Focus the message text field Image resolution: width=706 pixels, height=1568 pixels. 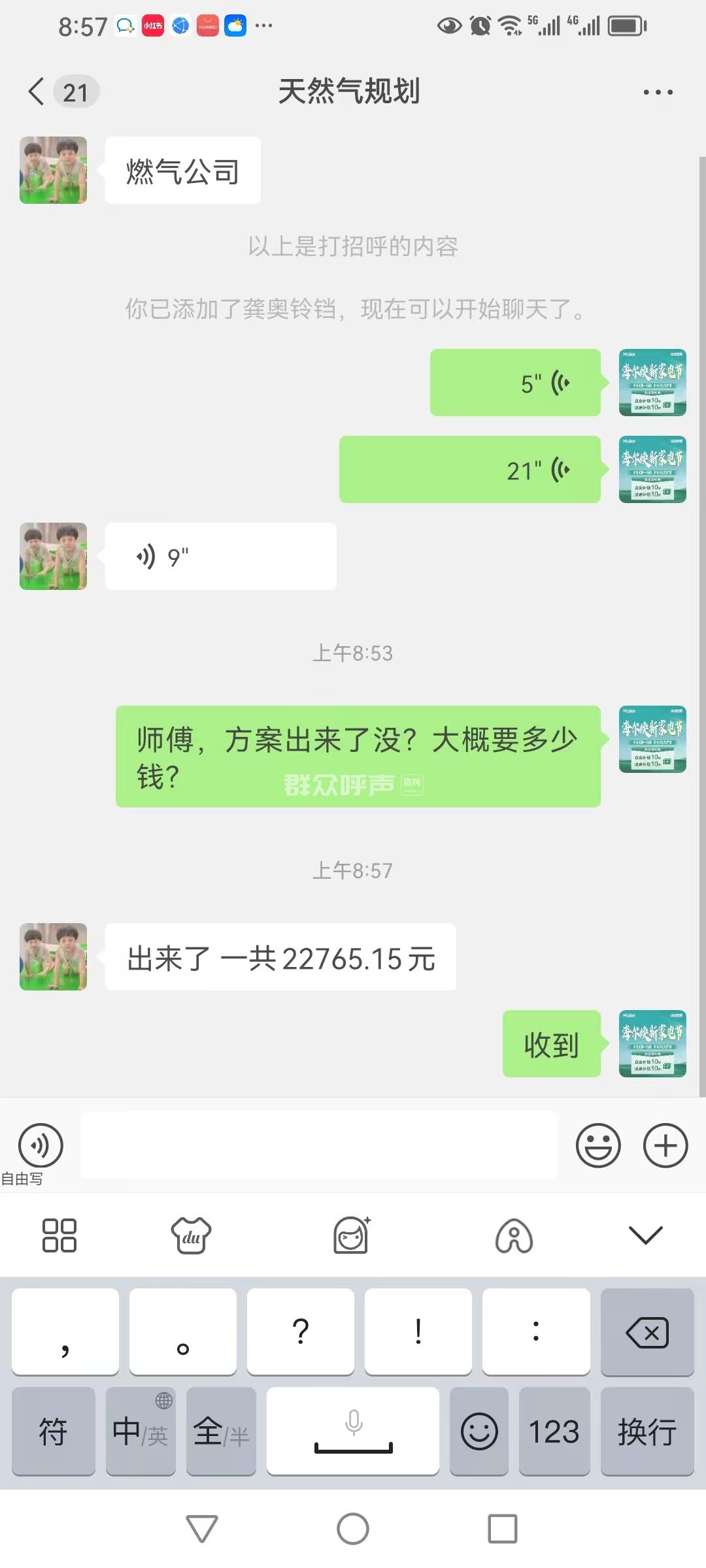[319, 1145]
